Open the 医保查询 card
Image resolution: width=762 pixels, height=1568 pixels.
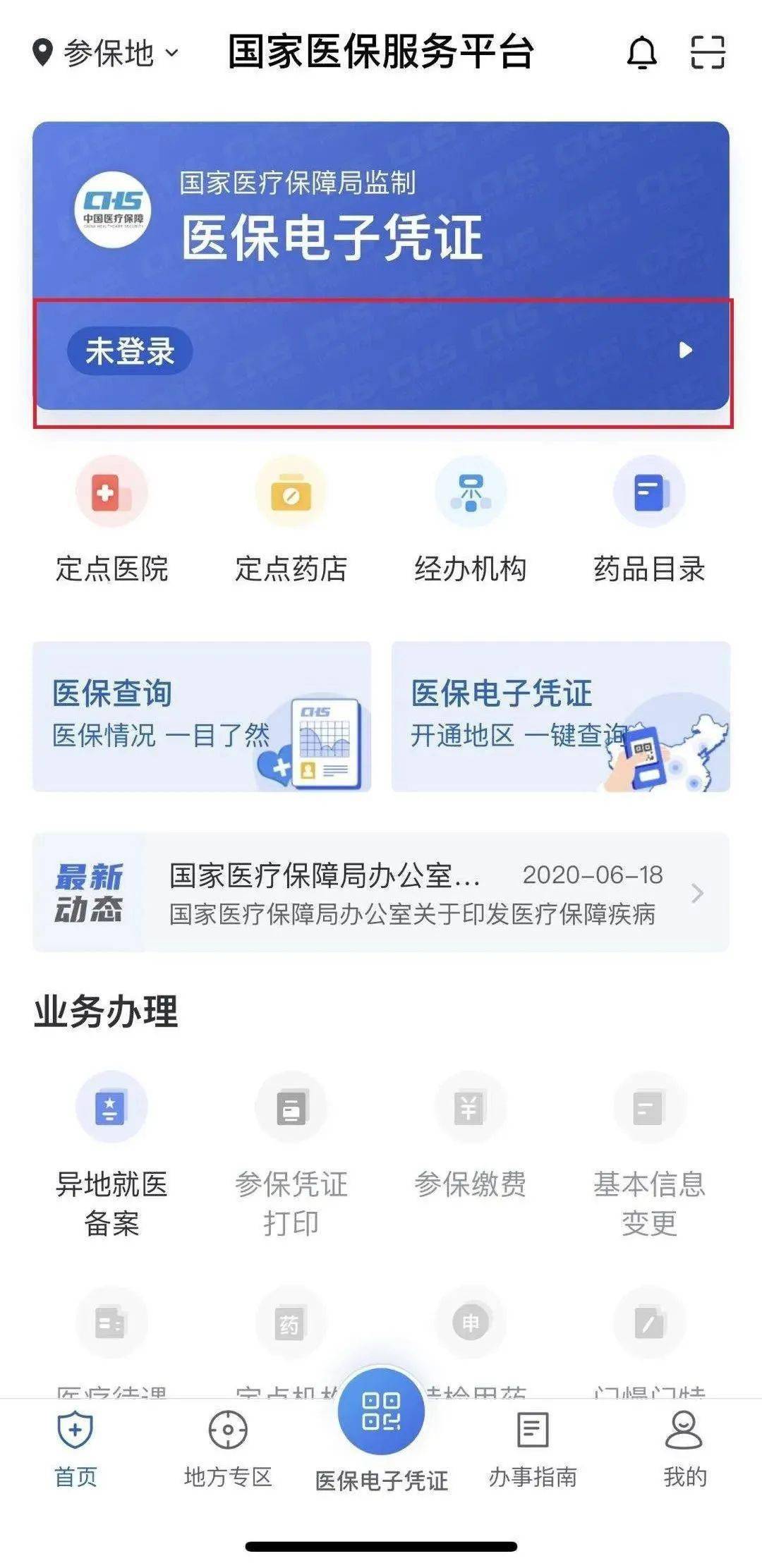202,716
